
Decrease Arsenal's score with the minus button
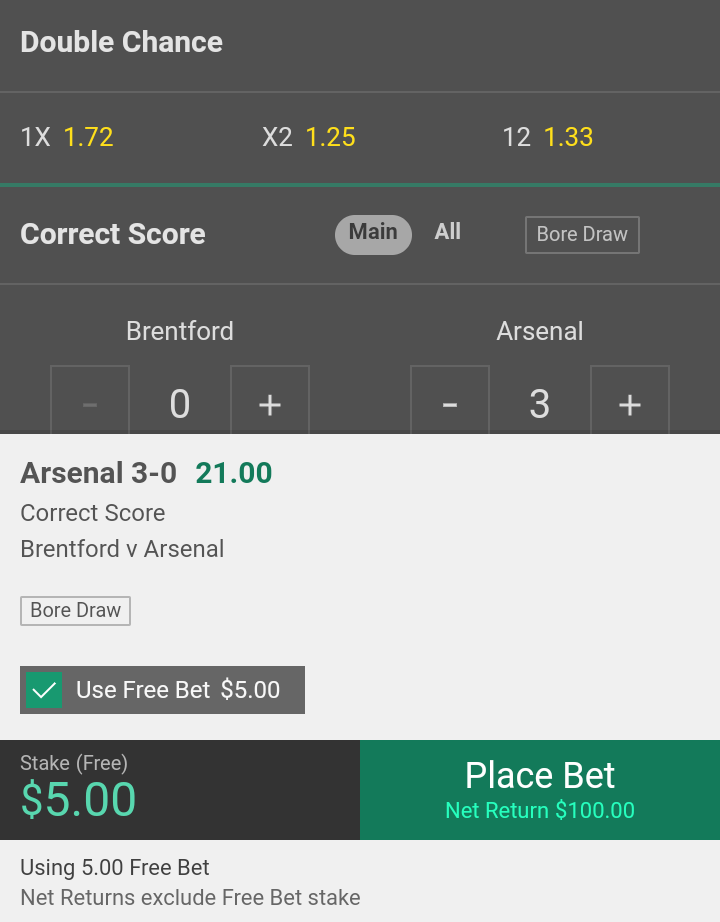click(x=450, y=402)
